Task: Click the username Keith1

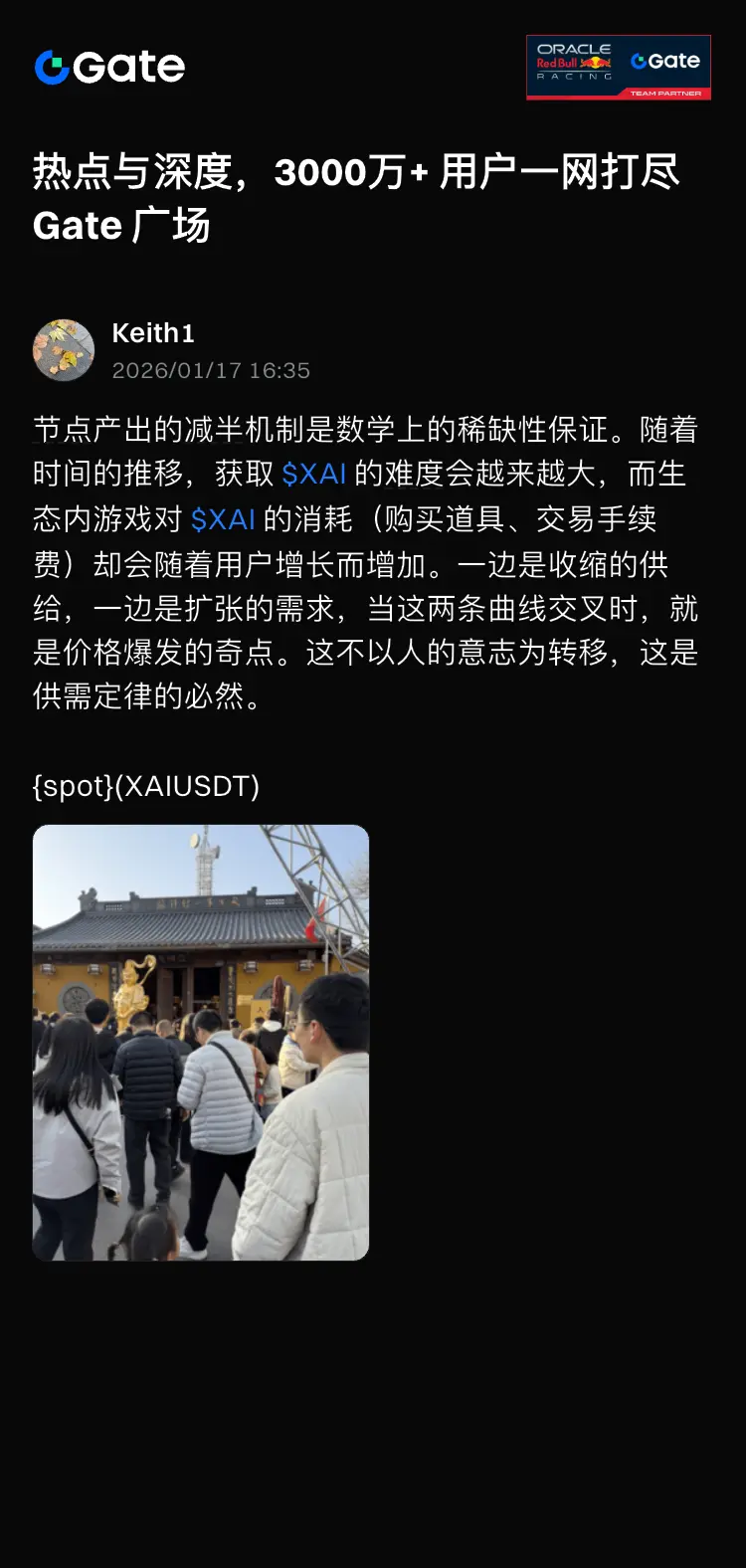Action: click(154, 333)
